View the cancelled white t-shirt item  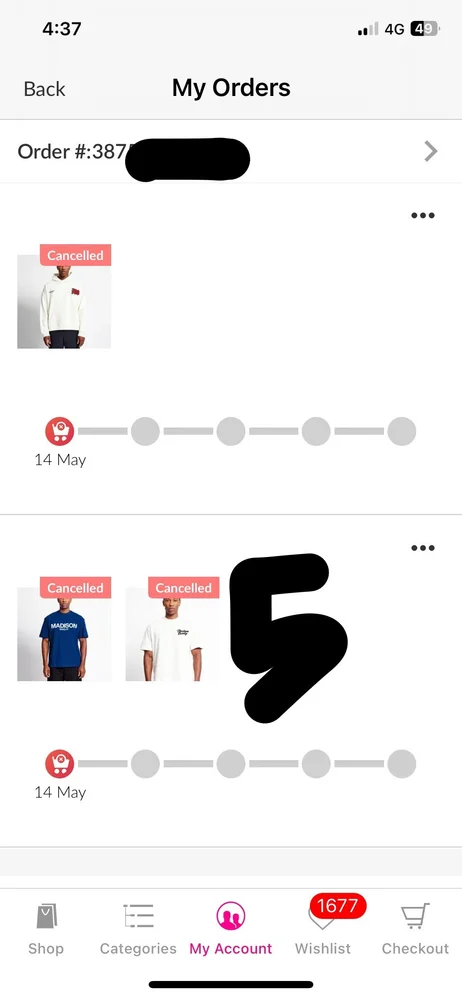point(172,629)
